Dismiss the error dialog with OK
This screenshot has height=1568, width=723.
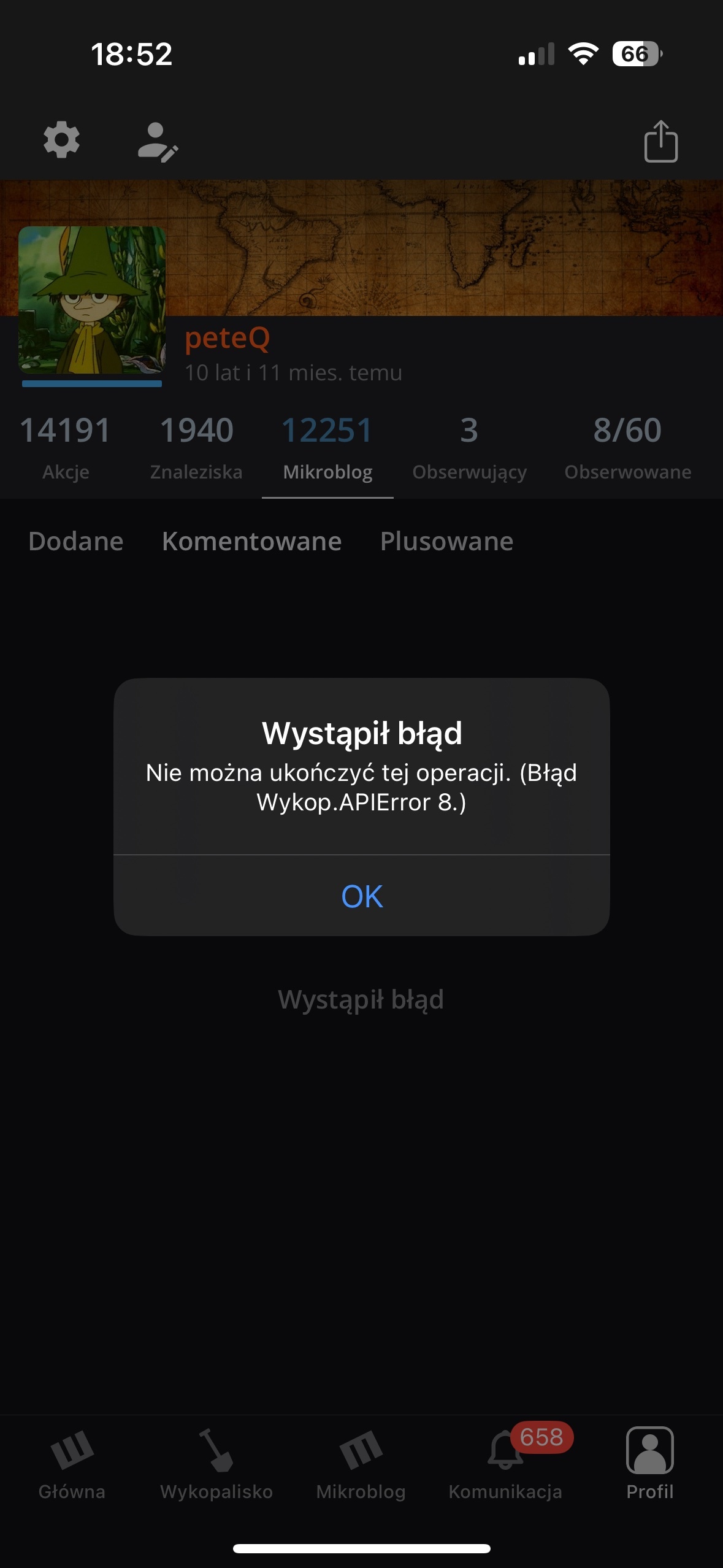point(362,896)
